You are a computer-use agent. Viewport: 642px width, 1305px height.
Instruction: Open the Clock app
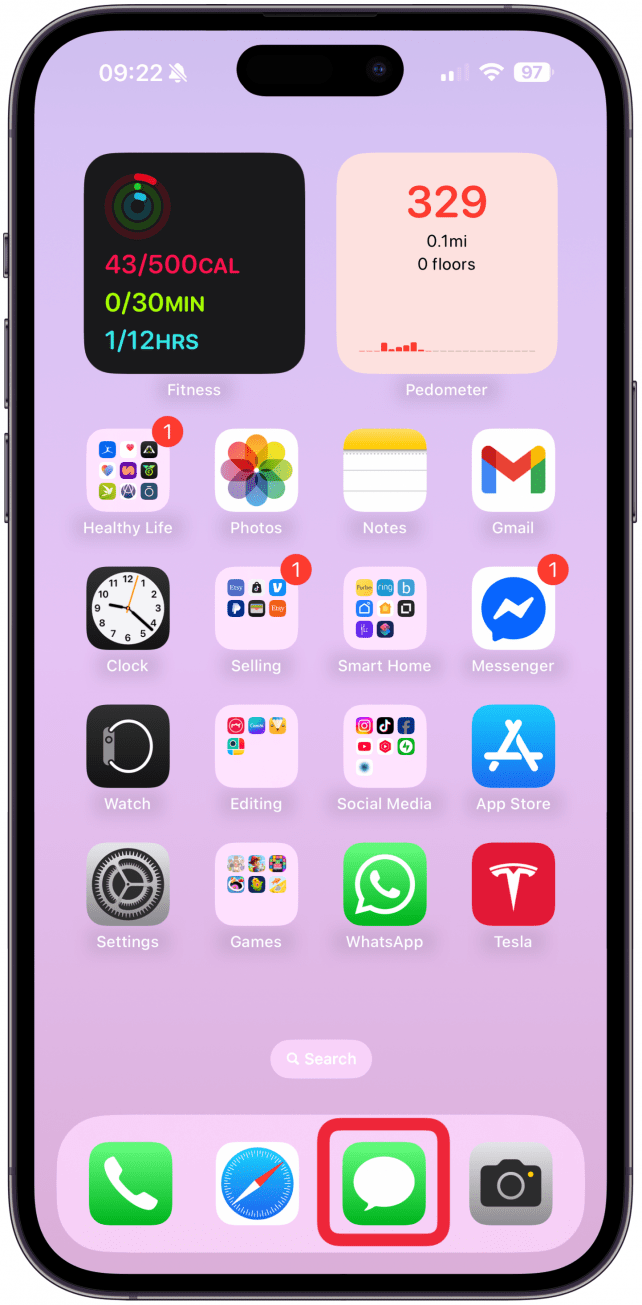click(x=128, y=608)
